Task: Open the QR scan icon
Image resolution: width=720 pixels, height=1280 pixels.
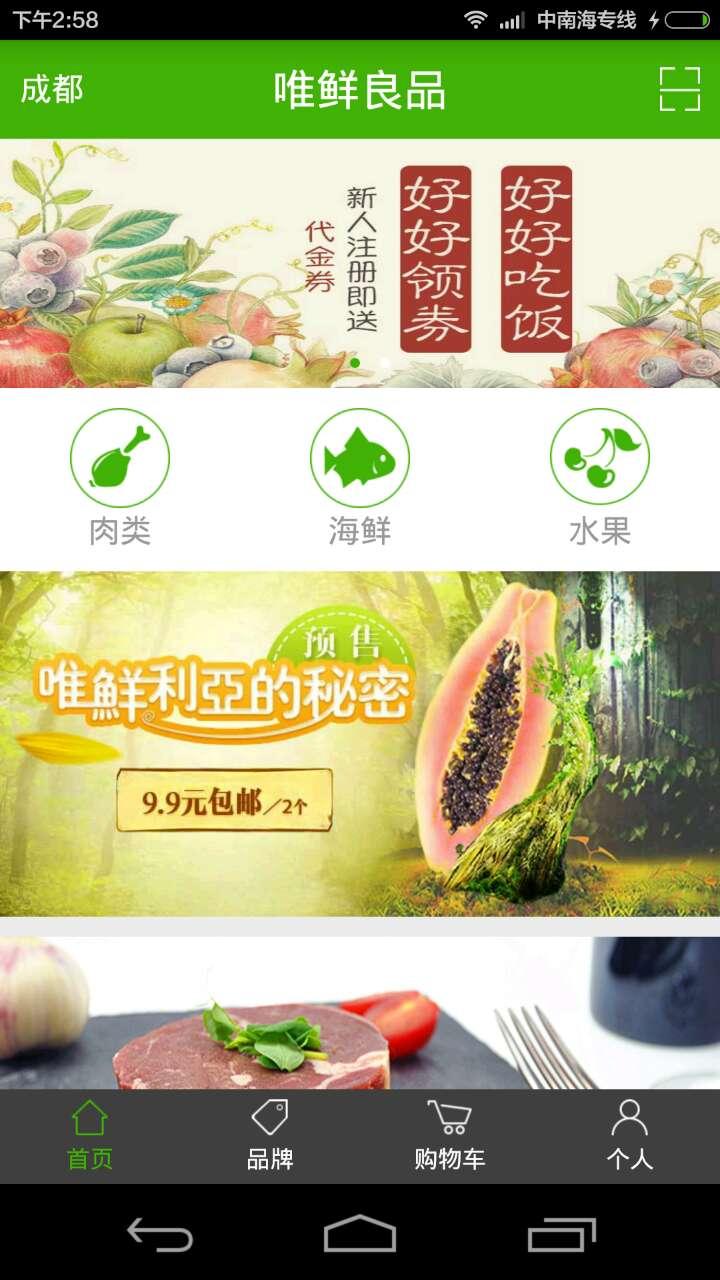Action: click(679, 89)
